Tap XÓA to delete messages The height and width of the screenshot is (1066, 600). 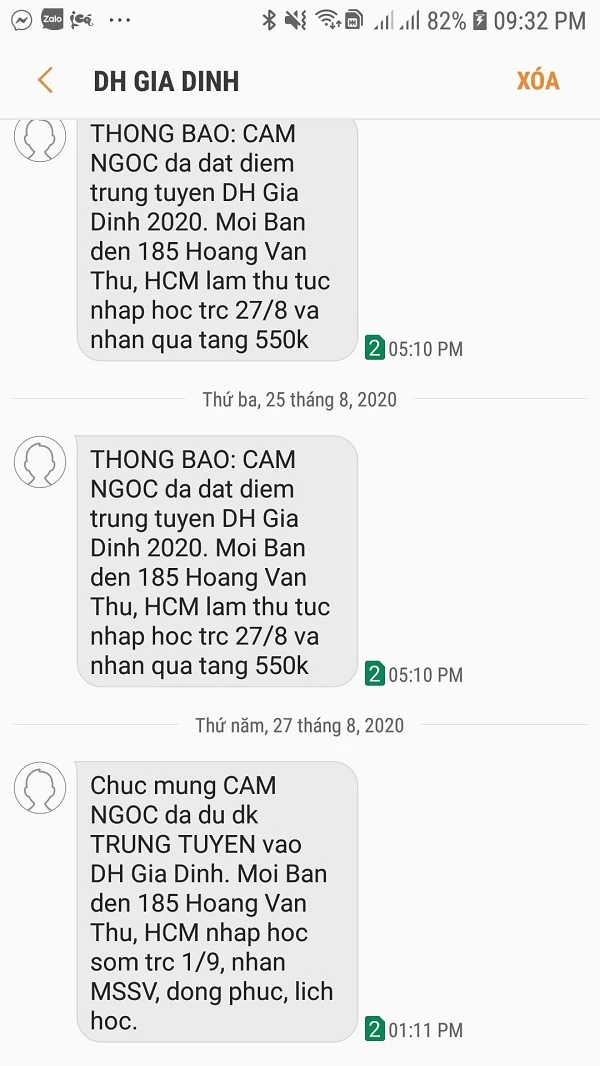pyautogui.click(x=537, y=81)
